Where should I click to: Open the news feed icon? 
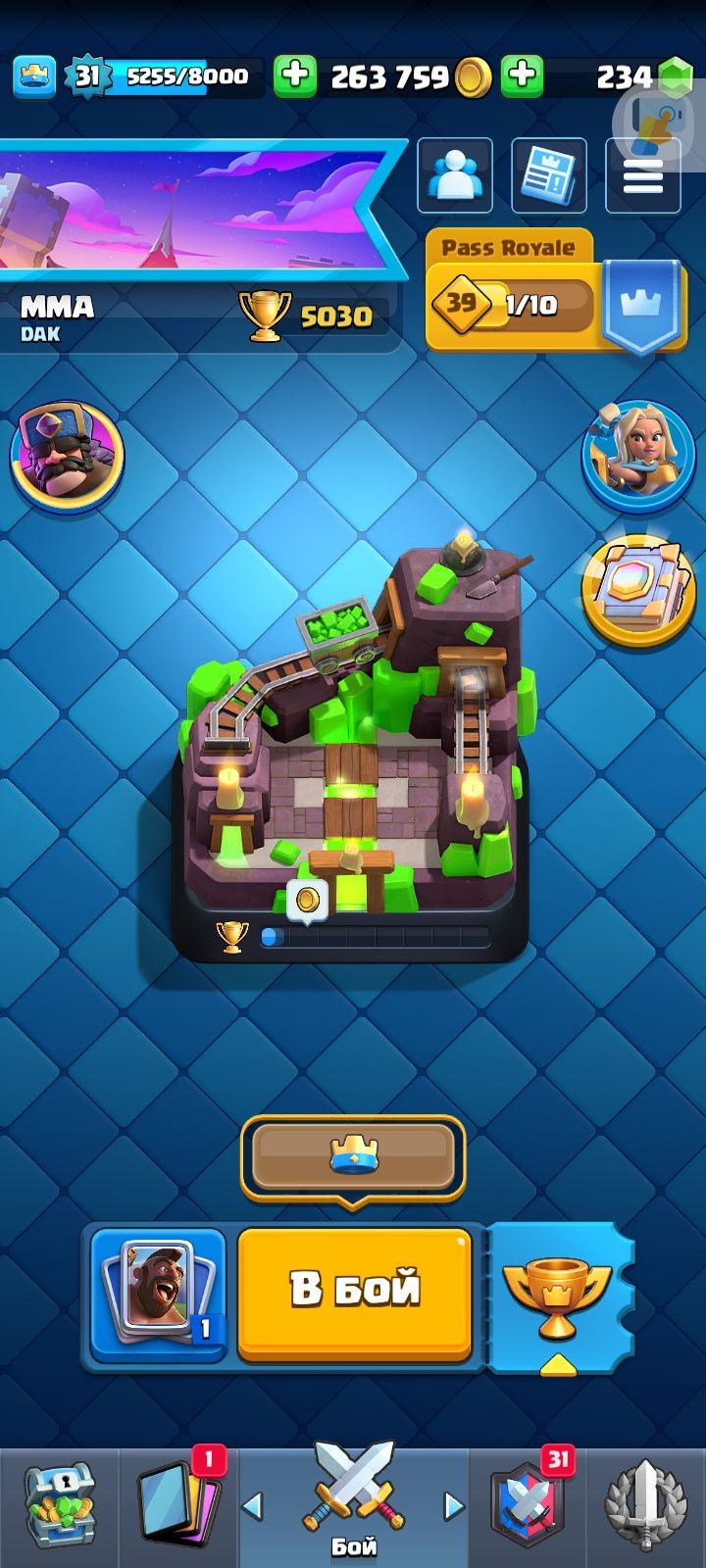point(549,176)
